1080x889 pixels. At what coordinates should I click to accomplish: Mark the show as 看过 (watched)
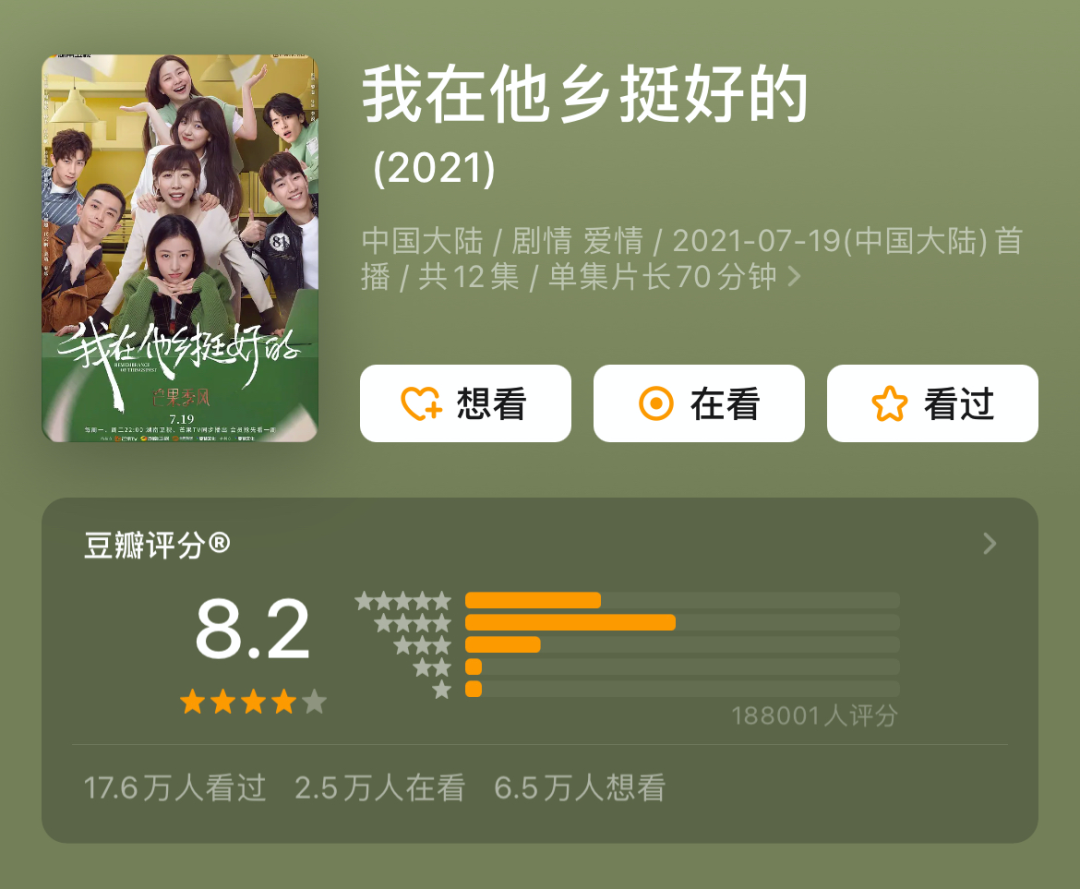(932, 404)
